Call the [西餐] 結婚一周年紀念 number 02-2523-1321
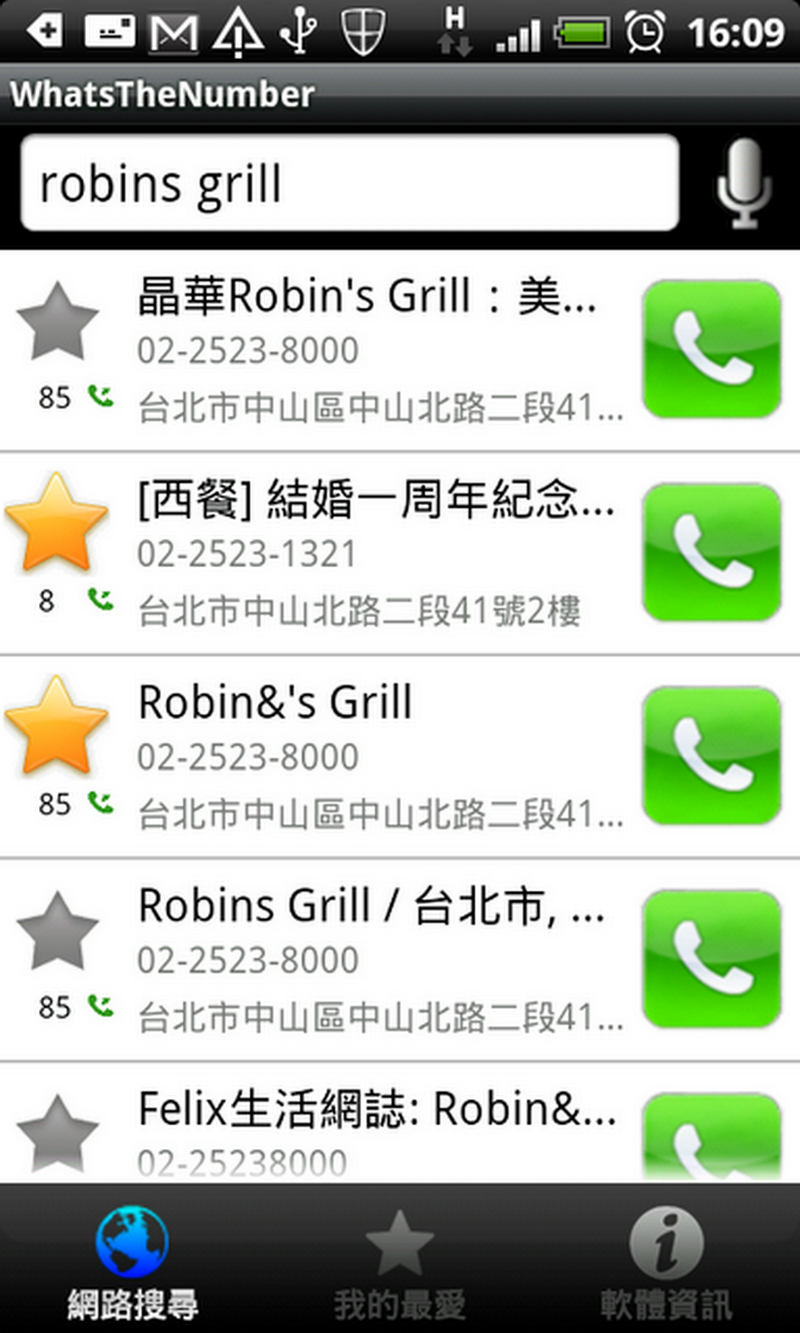800x1333 pixels. (x=711, y=552)
